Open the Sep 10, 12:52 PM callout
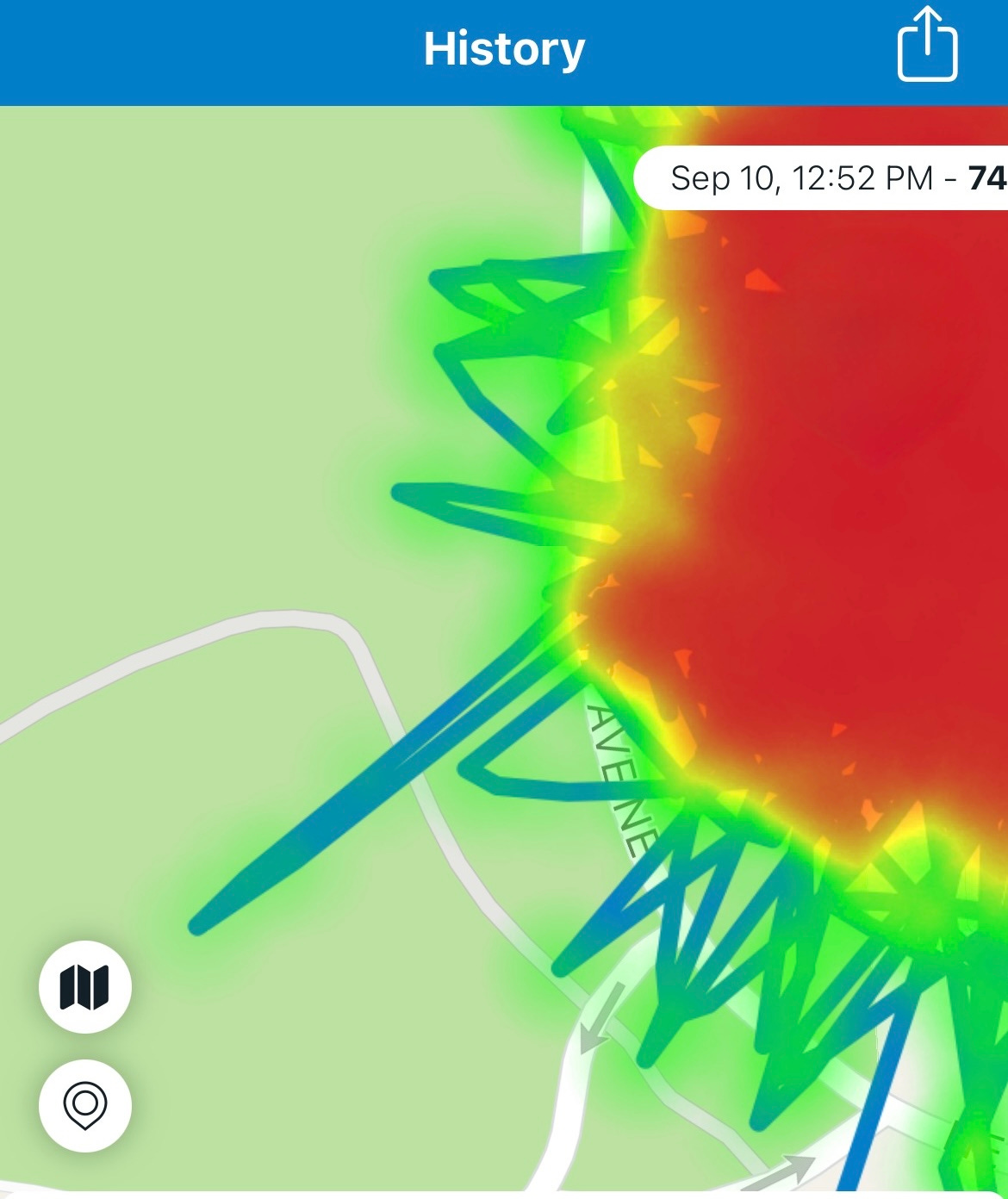The image size is (1008, 1199). coord(823,178)
